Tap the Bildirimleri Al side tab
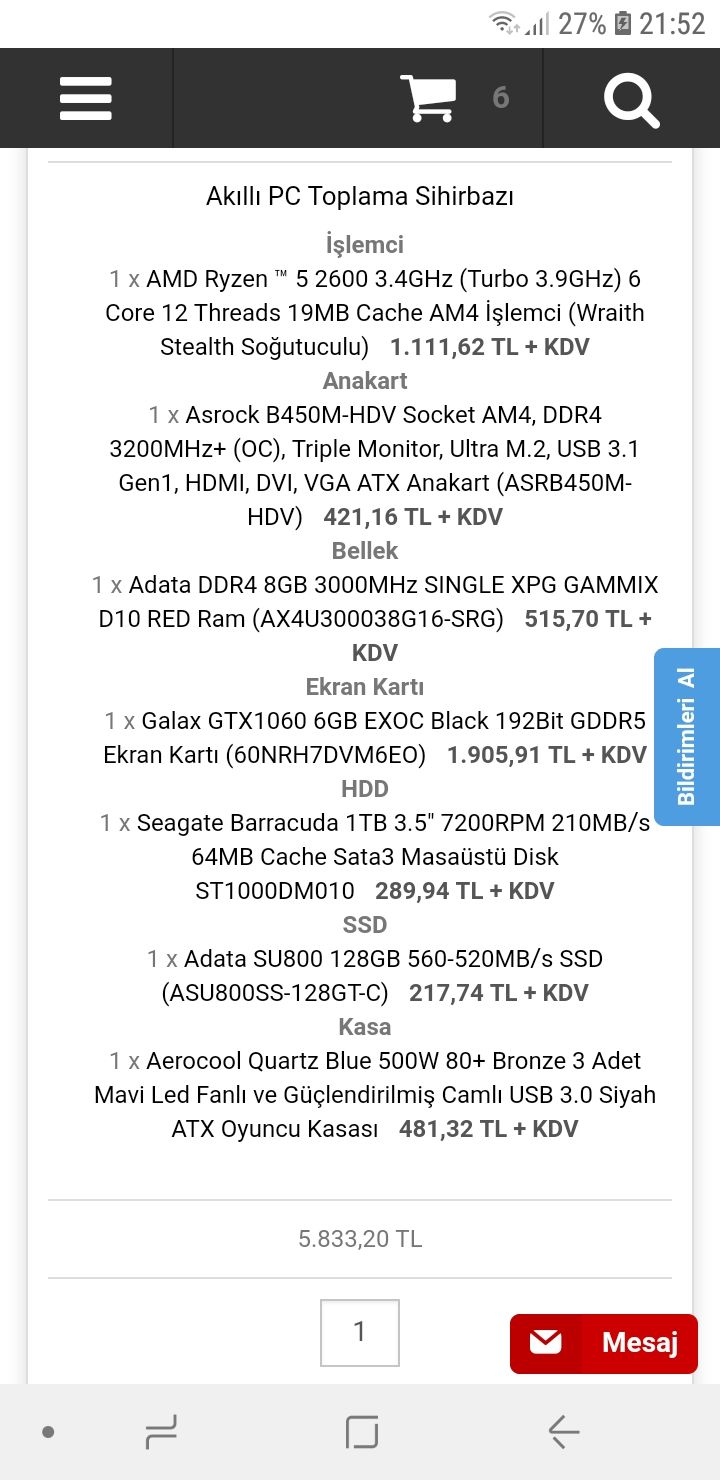 pos(687,737)
